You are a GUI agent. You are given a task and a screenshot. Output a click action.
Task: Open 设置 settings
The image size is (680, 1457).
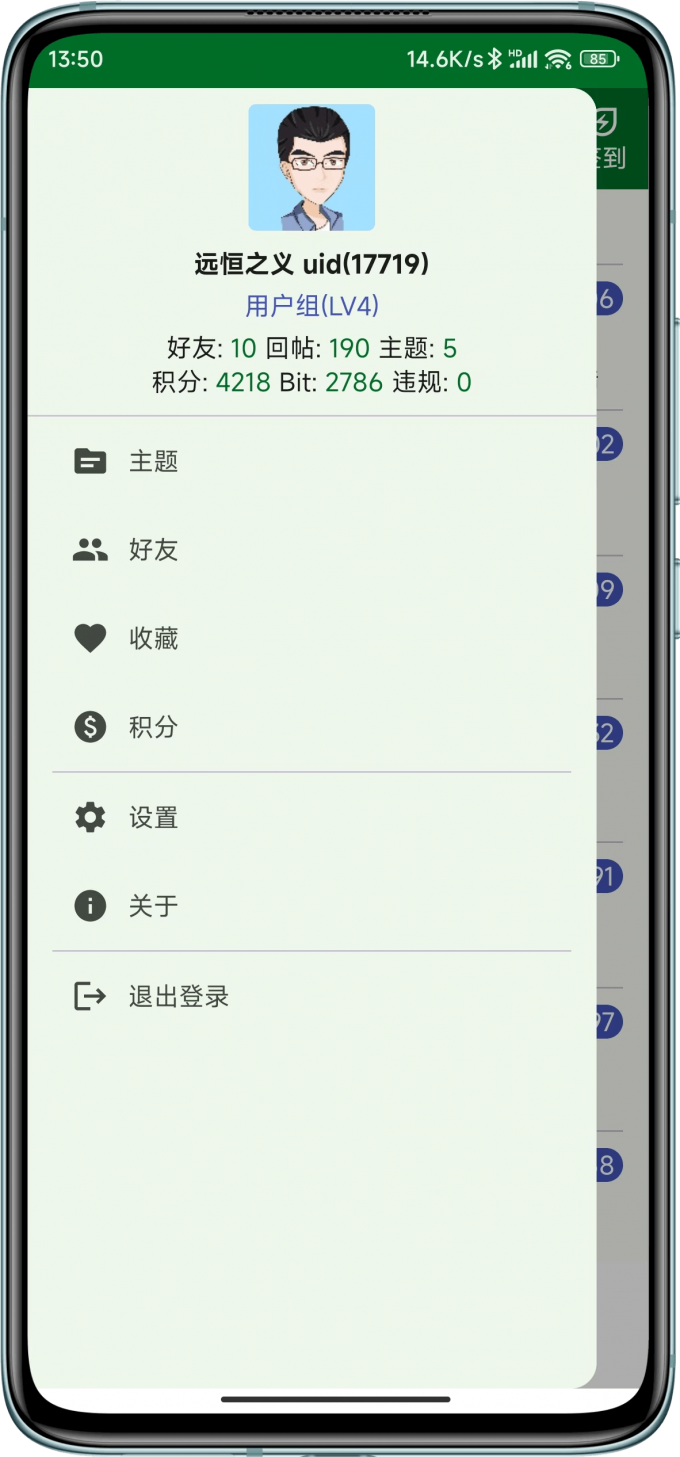(x=153, y=818)
